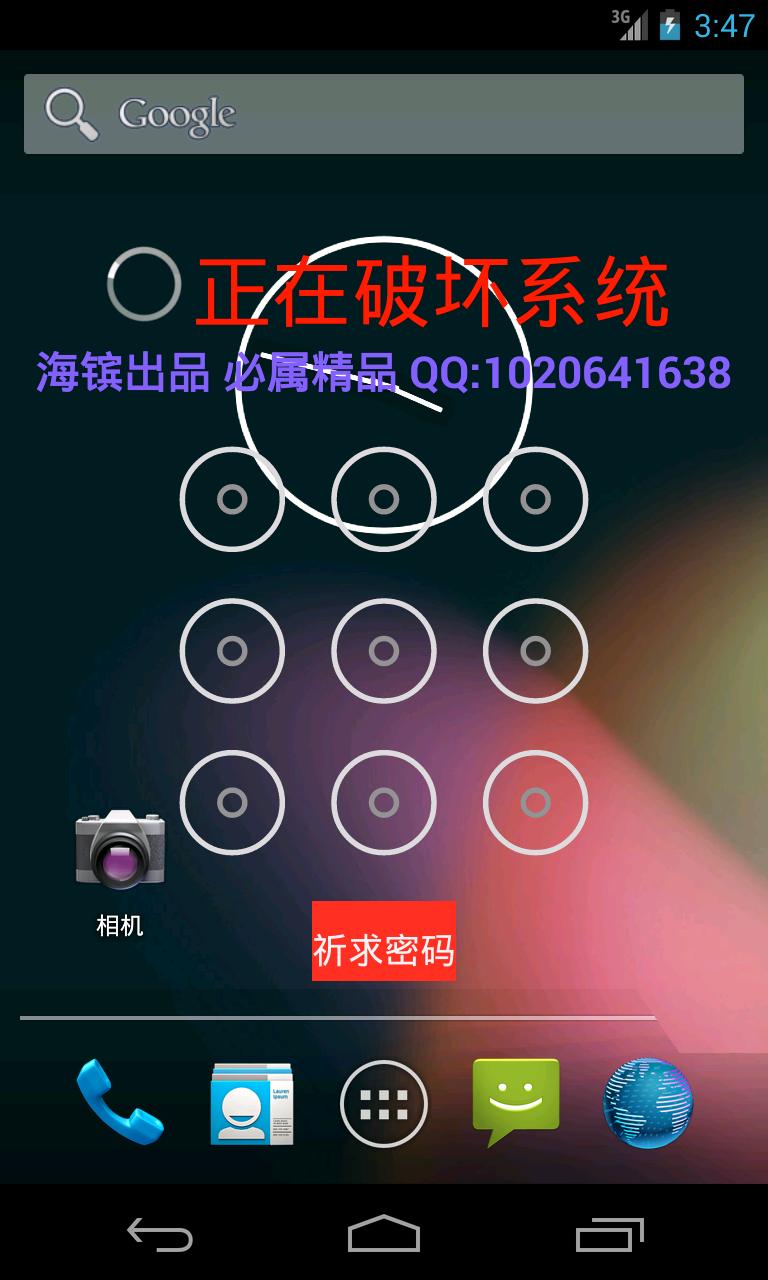Tap the center dot of pattern grid
This screenshot has width=768, height=1280.
point(384,651)
